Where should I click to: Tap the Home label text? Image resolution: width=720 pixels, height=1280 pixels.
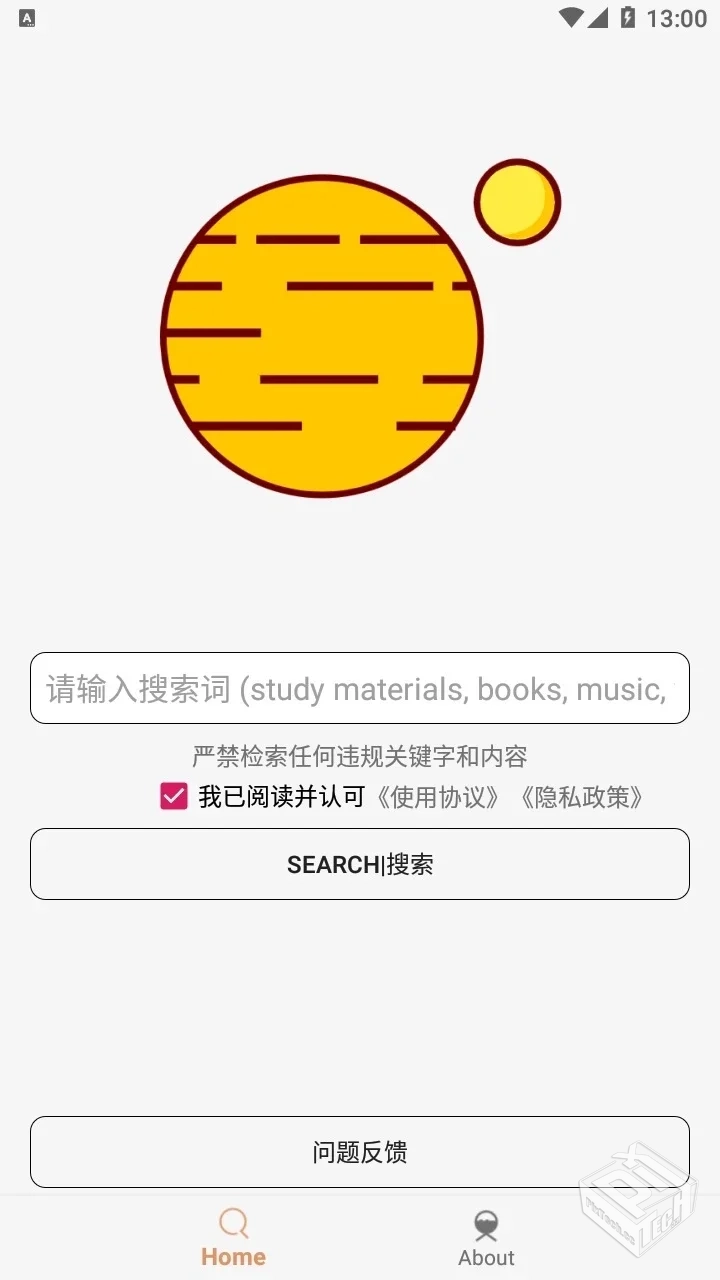pyautogui.click(x=232, y=1257)
